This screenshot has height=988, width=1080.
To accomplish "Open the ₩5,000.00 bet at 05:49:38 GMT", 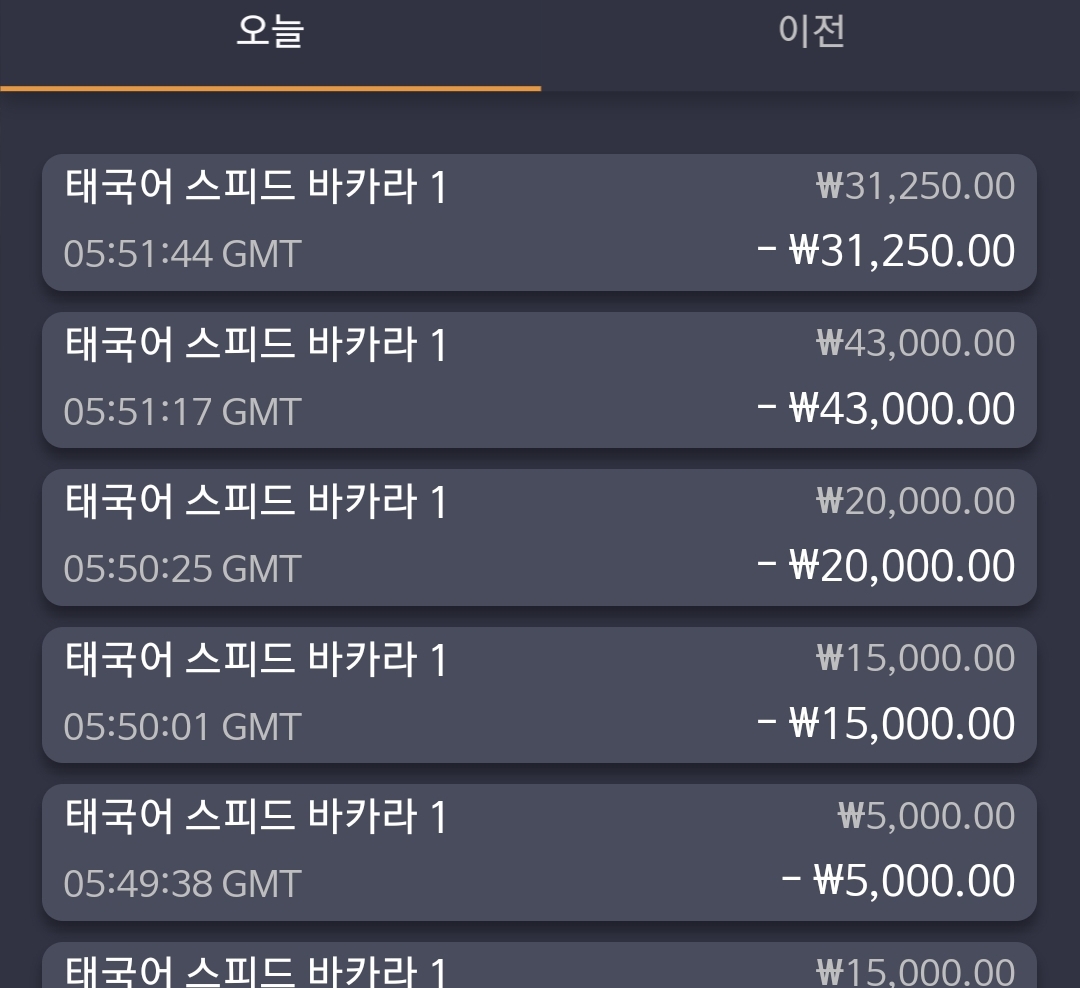I will click(x=539, y=852).
